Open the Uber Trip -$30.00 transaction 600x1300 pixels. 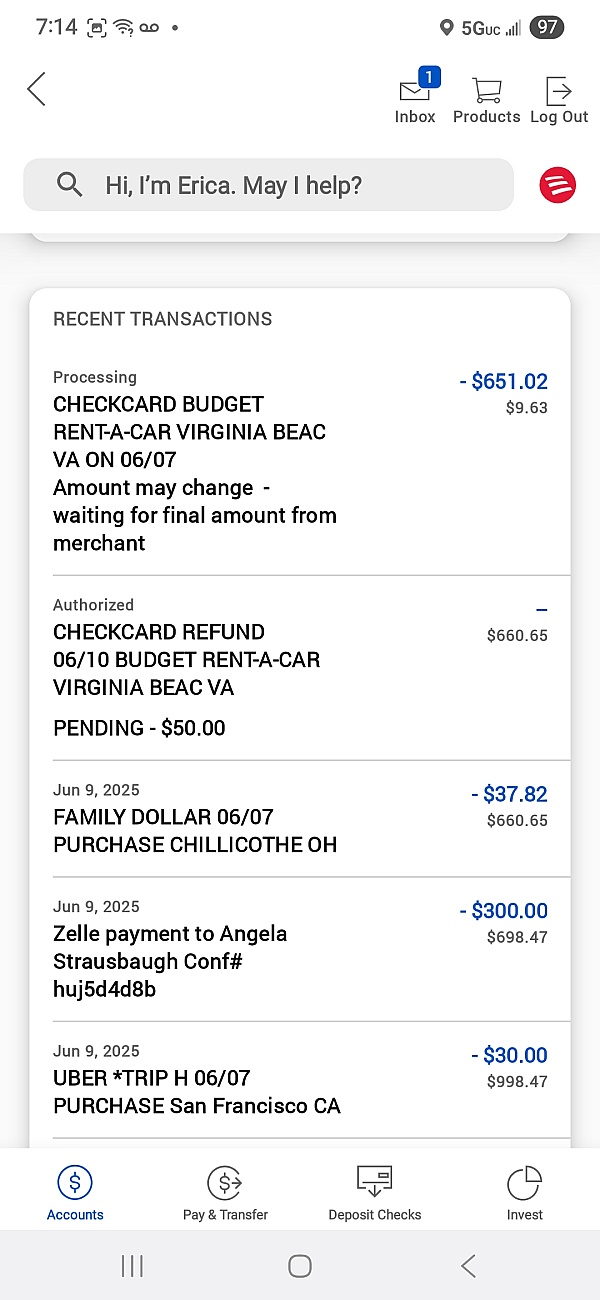pos(300,1080)
